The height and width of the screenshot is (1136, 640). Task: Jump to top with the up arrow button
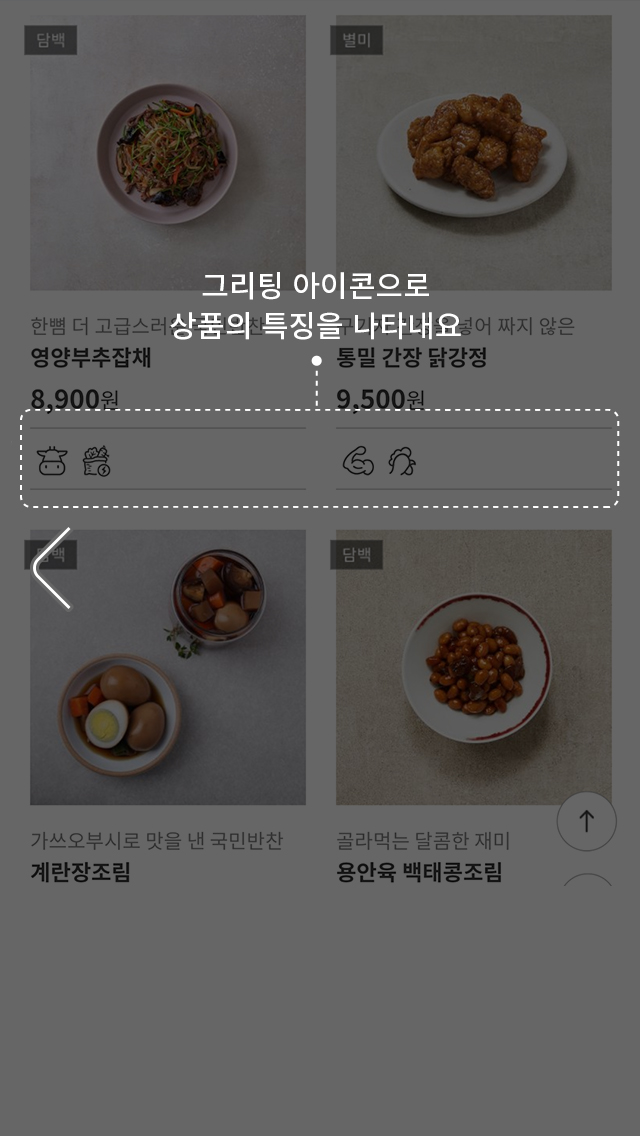(586, 821)
